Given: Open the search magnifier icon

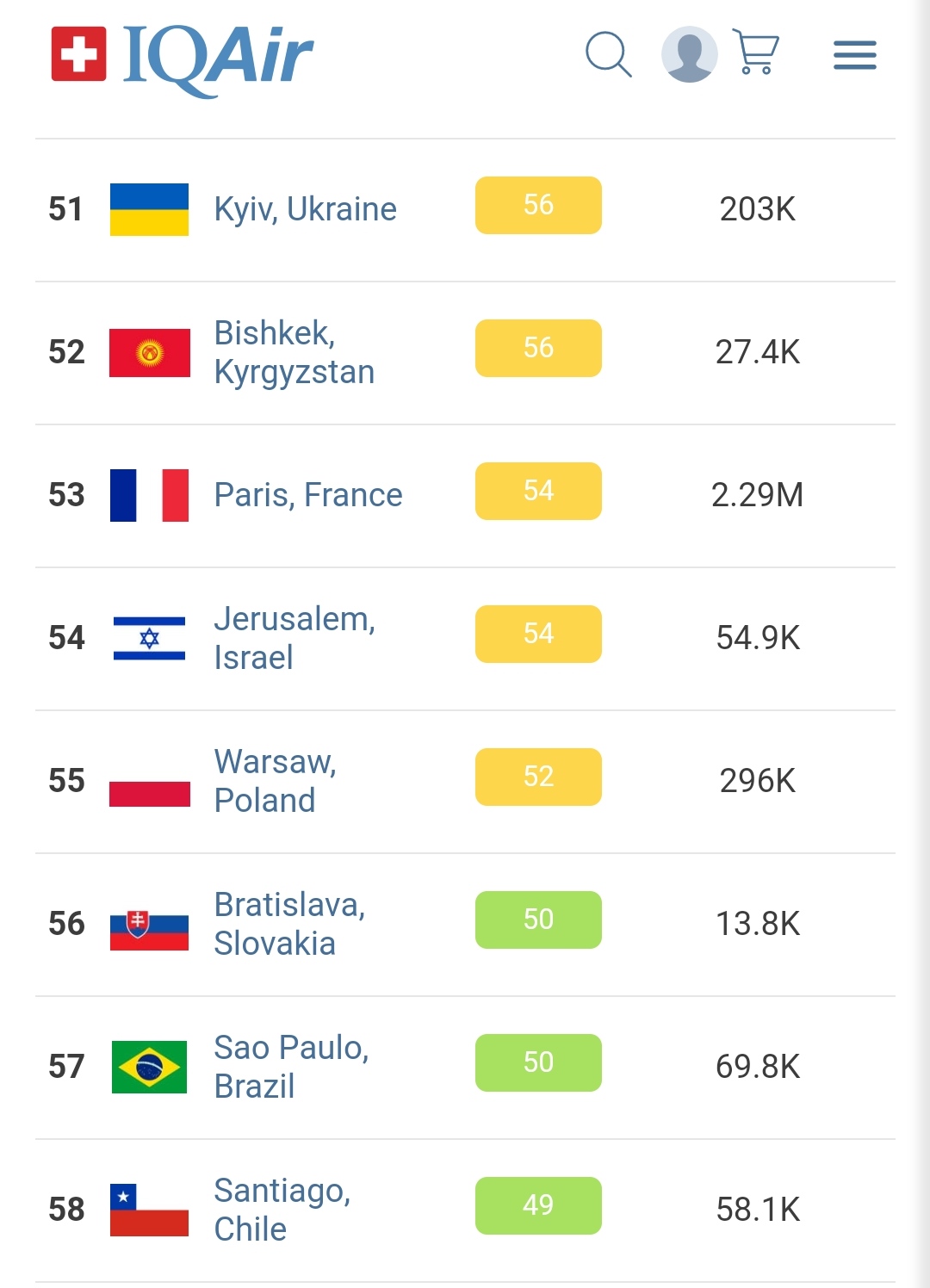Looking at the screenshot, I should coord(608,54).
